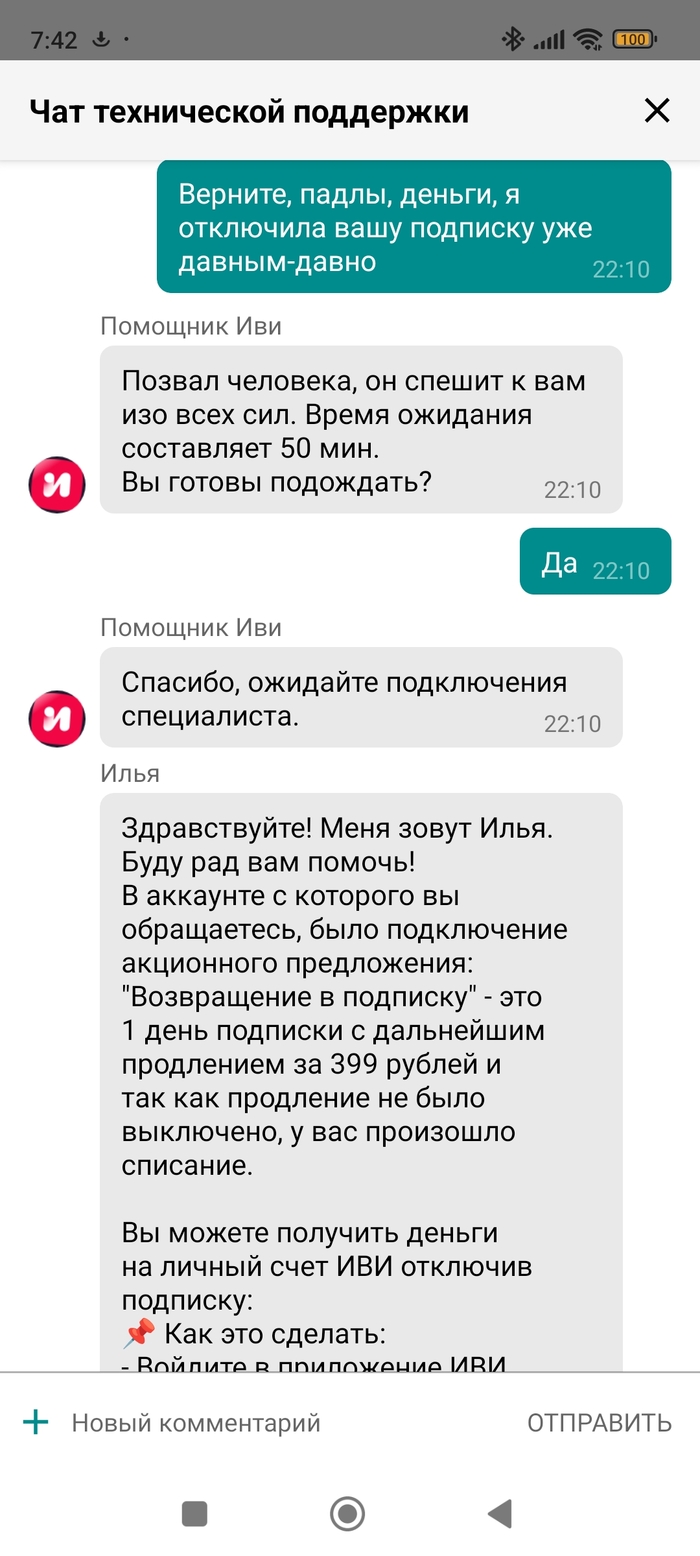Close the tech support chat
Viewport: 700px width, 1556px height.
(656, 111)
